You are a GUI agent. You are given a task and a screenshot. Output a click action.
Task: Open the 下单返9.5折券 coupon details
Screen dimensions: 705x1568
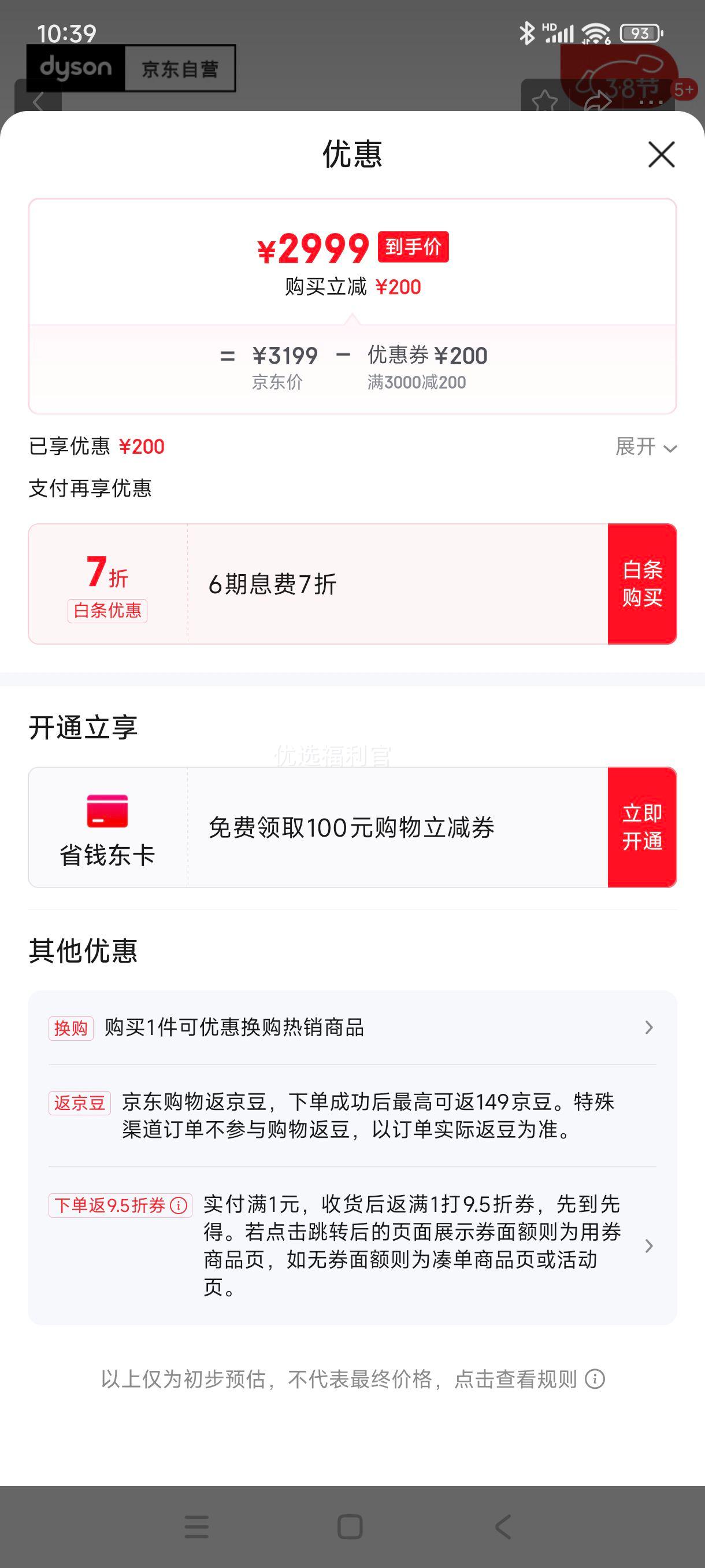pos(352,1245)
